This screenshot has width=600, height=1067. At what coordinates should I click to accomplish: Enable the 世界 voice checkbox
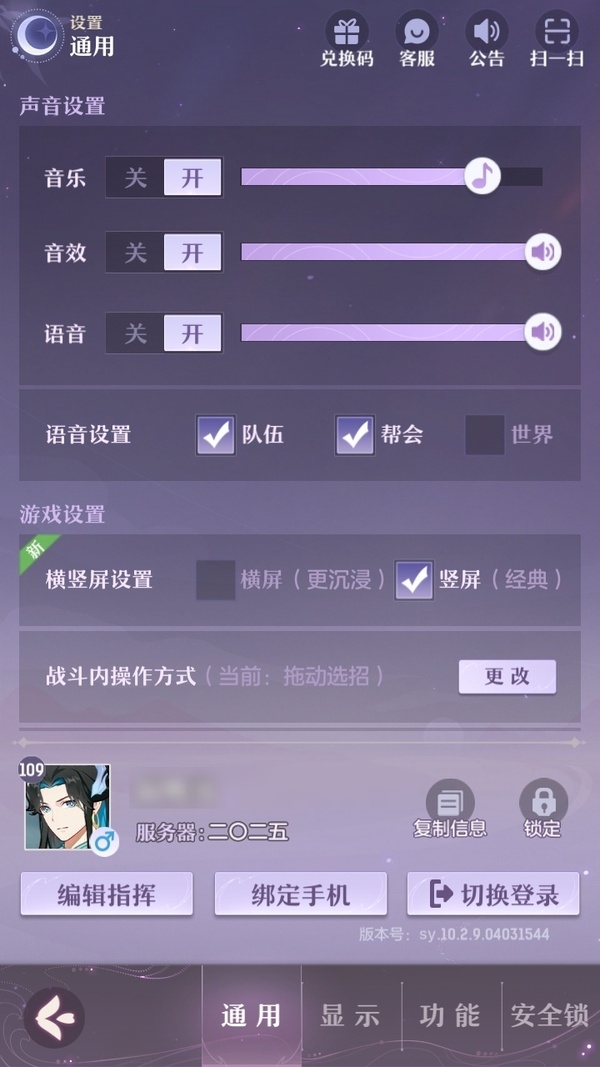485,435
